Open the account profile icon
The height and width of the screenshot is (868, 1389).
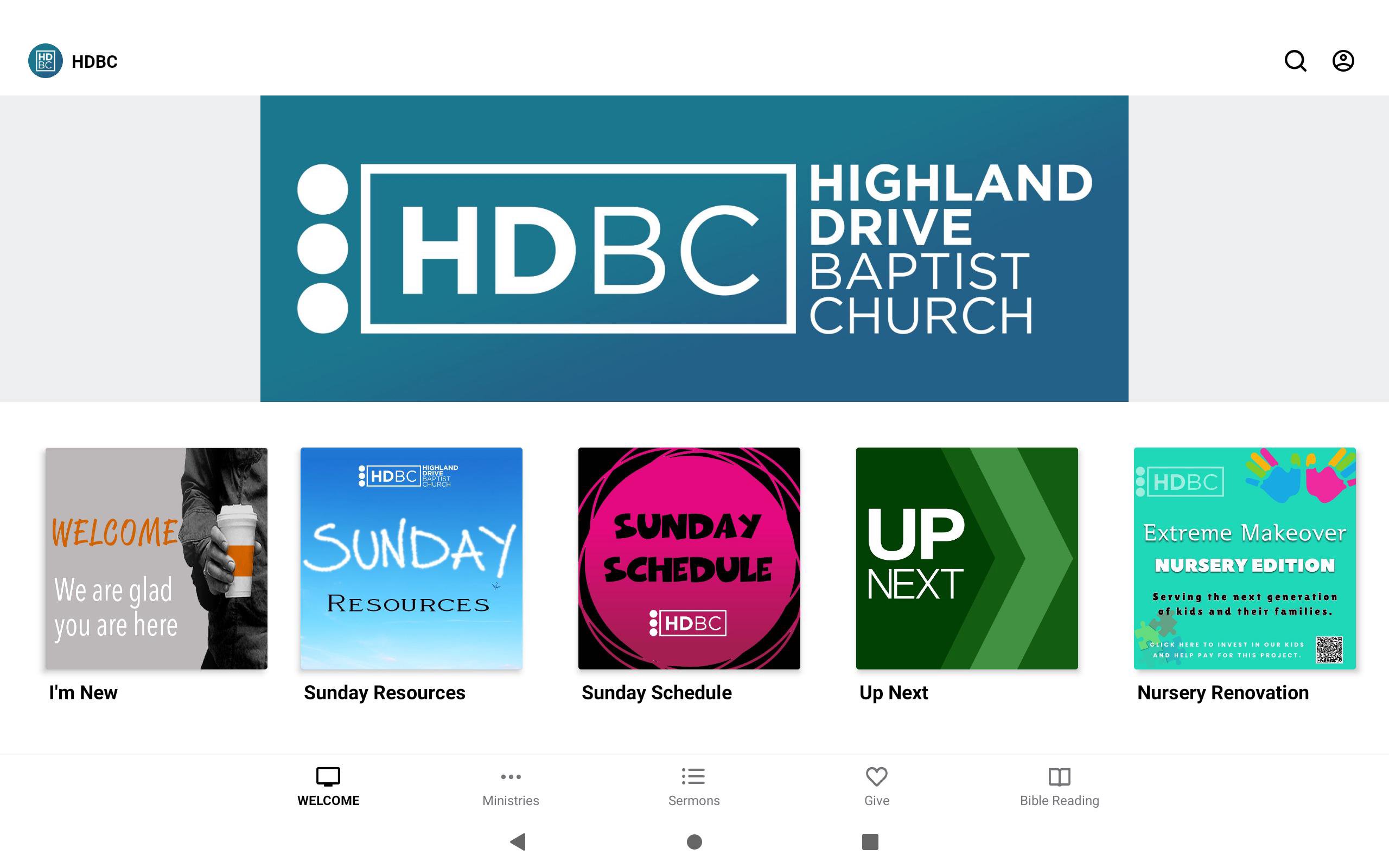[x=1342, y=61]
